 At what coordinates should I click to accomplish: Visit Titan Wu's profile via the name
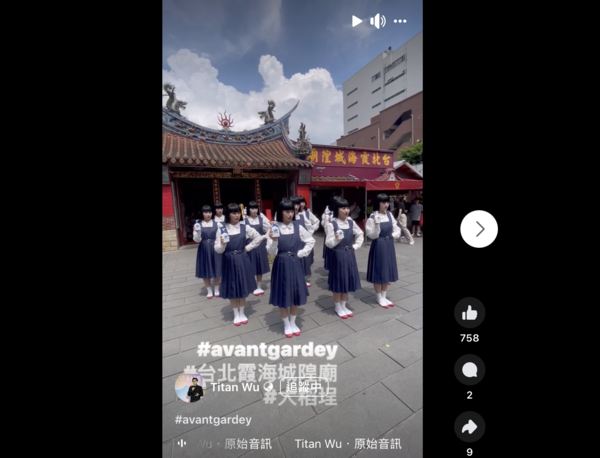pos(234,387)
